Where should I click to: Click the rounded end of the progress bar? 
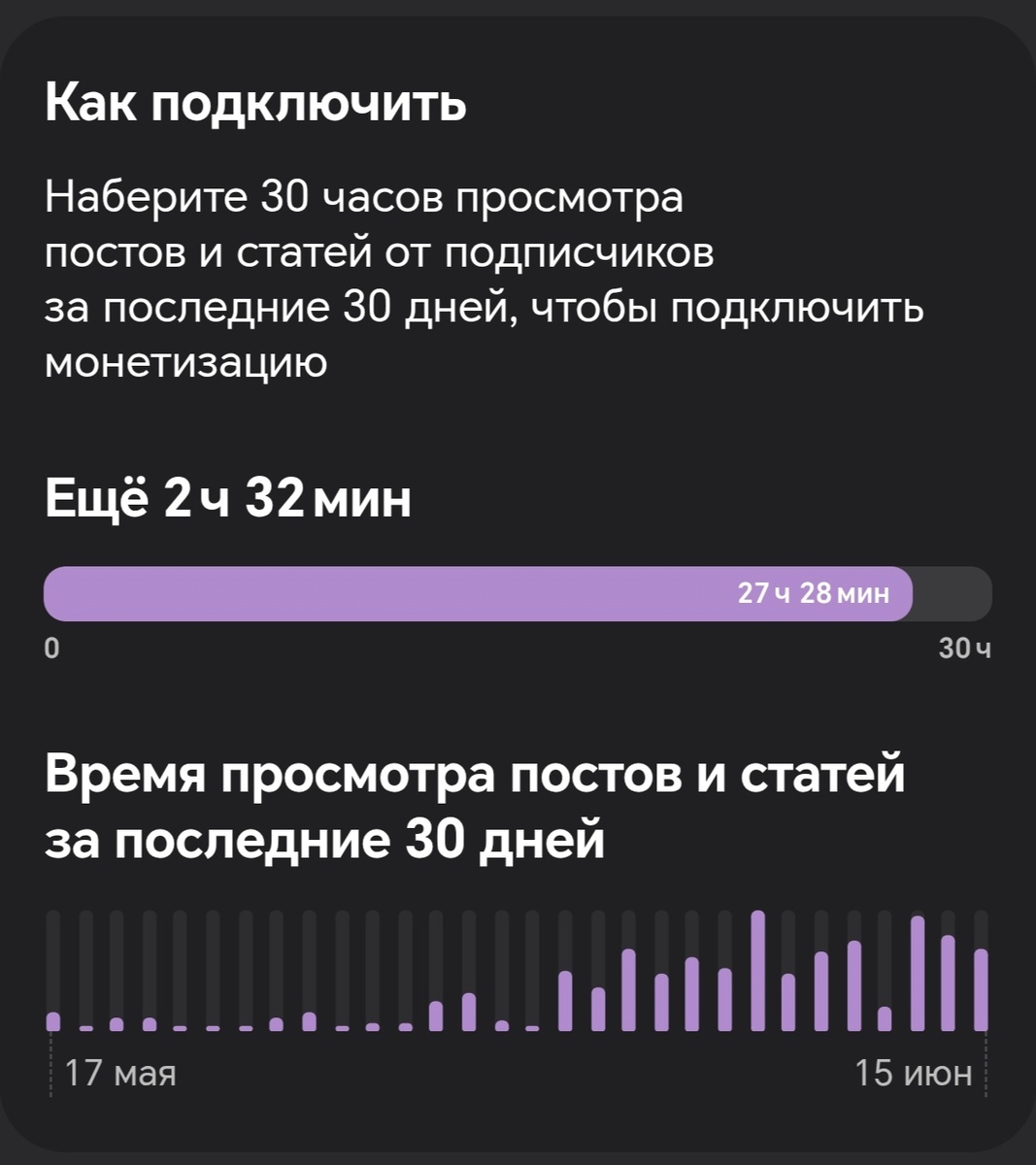click(x=903, y=592)
